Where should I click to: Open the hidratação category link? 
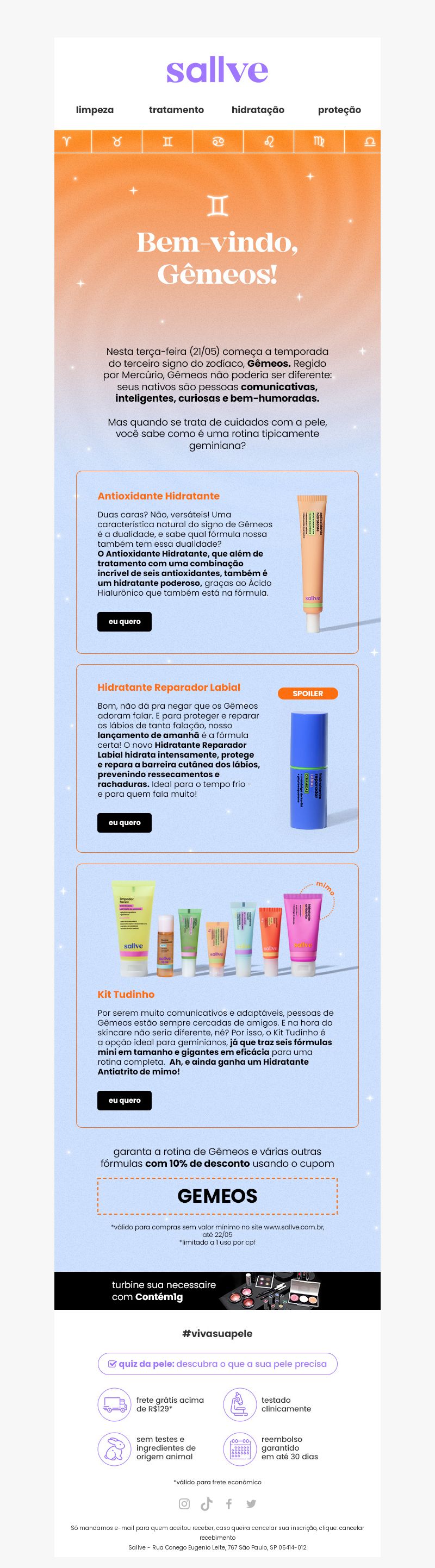tap(258, 110)
